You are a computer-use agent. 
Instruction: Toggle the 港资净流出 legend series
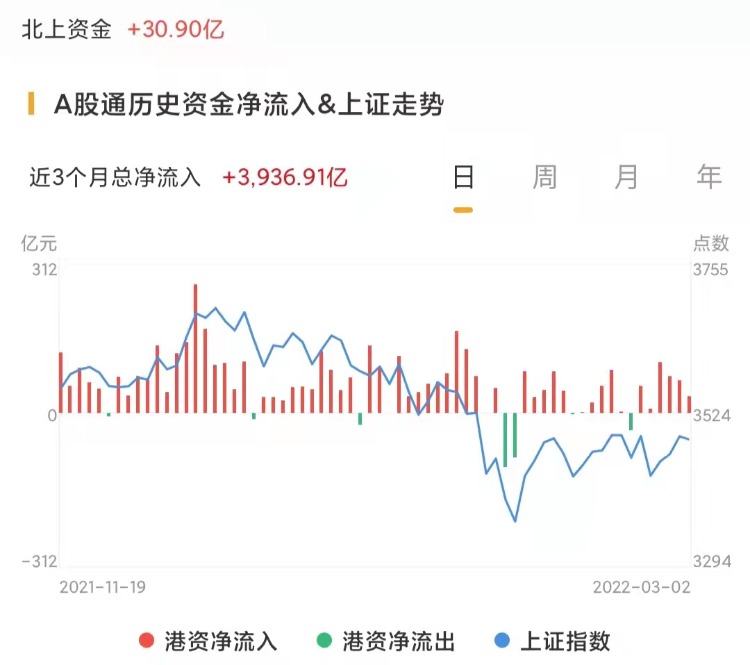(x=386, y=641)
